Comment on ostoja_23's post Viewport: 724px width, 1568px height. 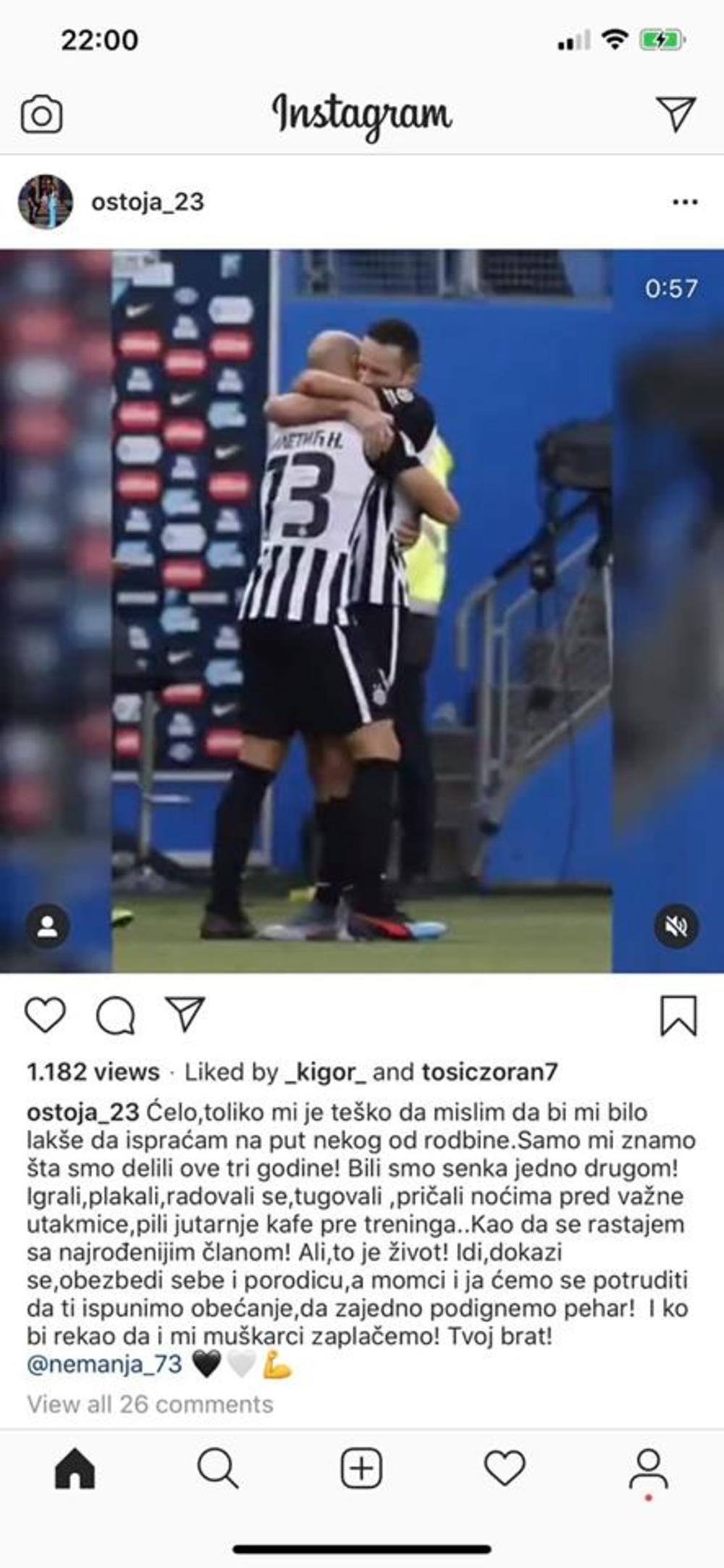[x=116, y=1015]
